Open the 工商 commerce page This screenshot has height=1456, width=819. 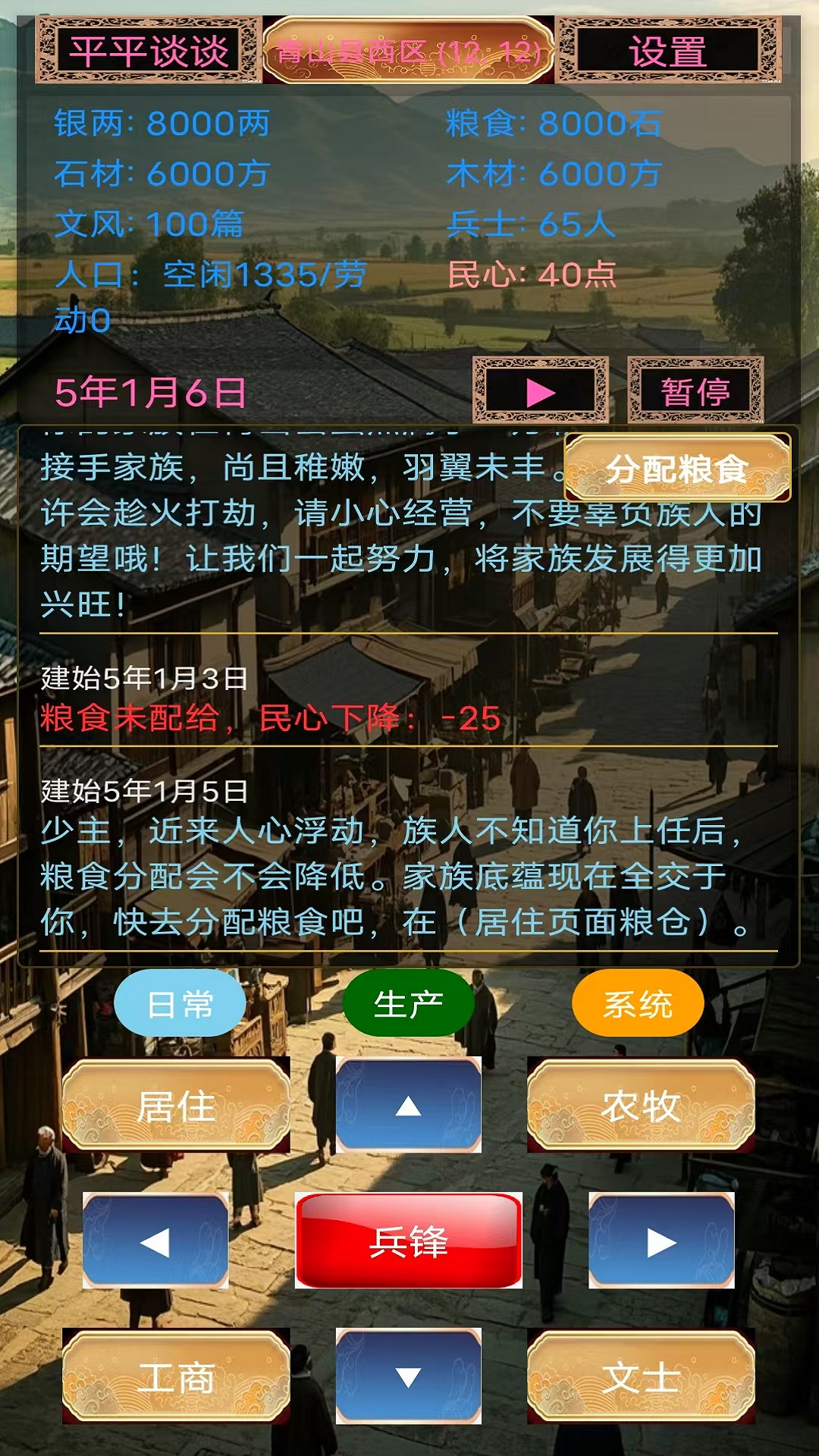pyautogui.click(x=176, y=1376)
